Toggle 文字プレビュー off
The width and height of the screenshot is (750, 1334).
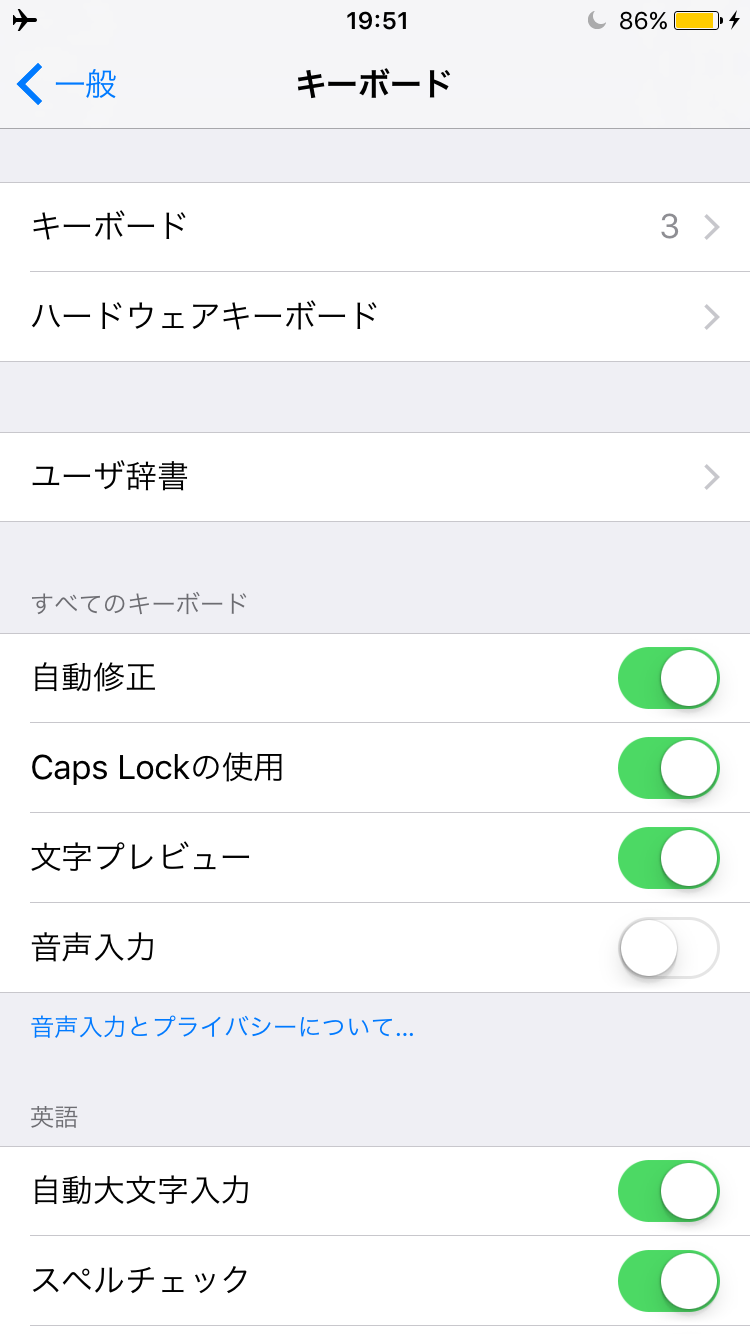pyautogui.click(x=669, y=858)
